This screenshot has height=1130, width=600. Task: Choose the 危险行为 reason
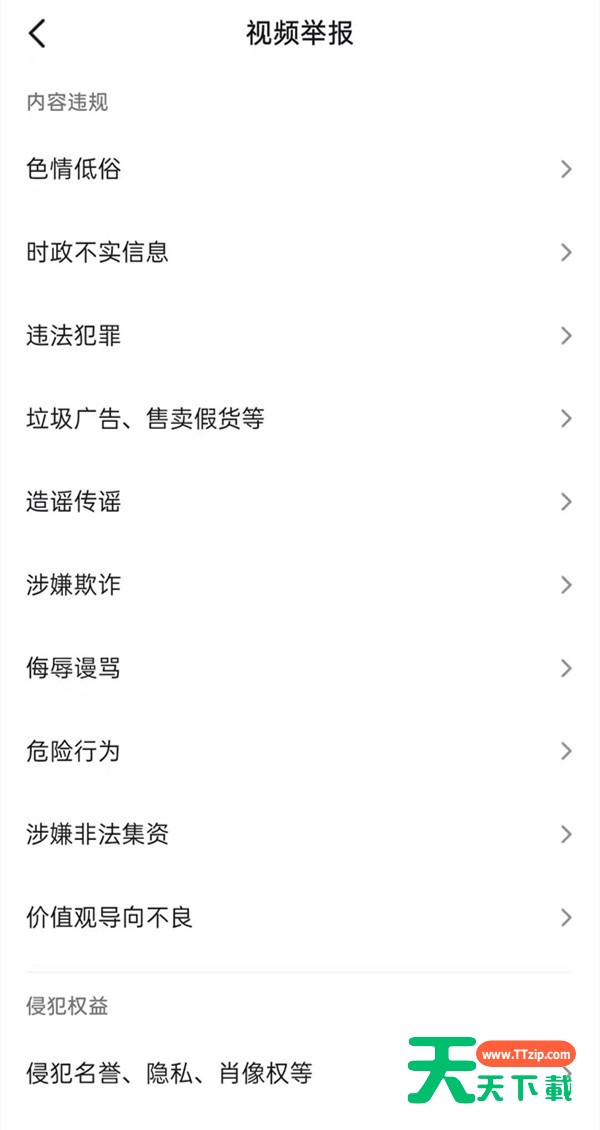coord(298,750)
